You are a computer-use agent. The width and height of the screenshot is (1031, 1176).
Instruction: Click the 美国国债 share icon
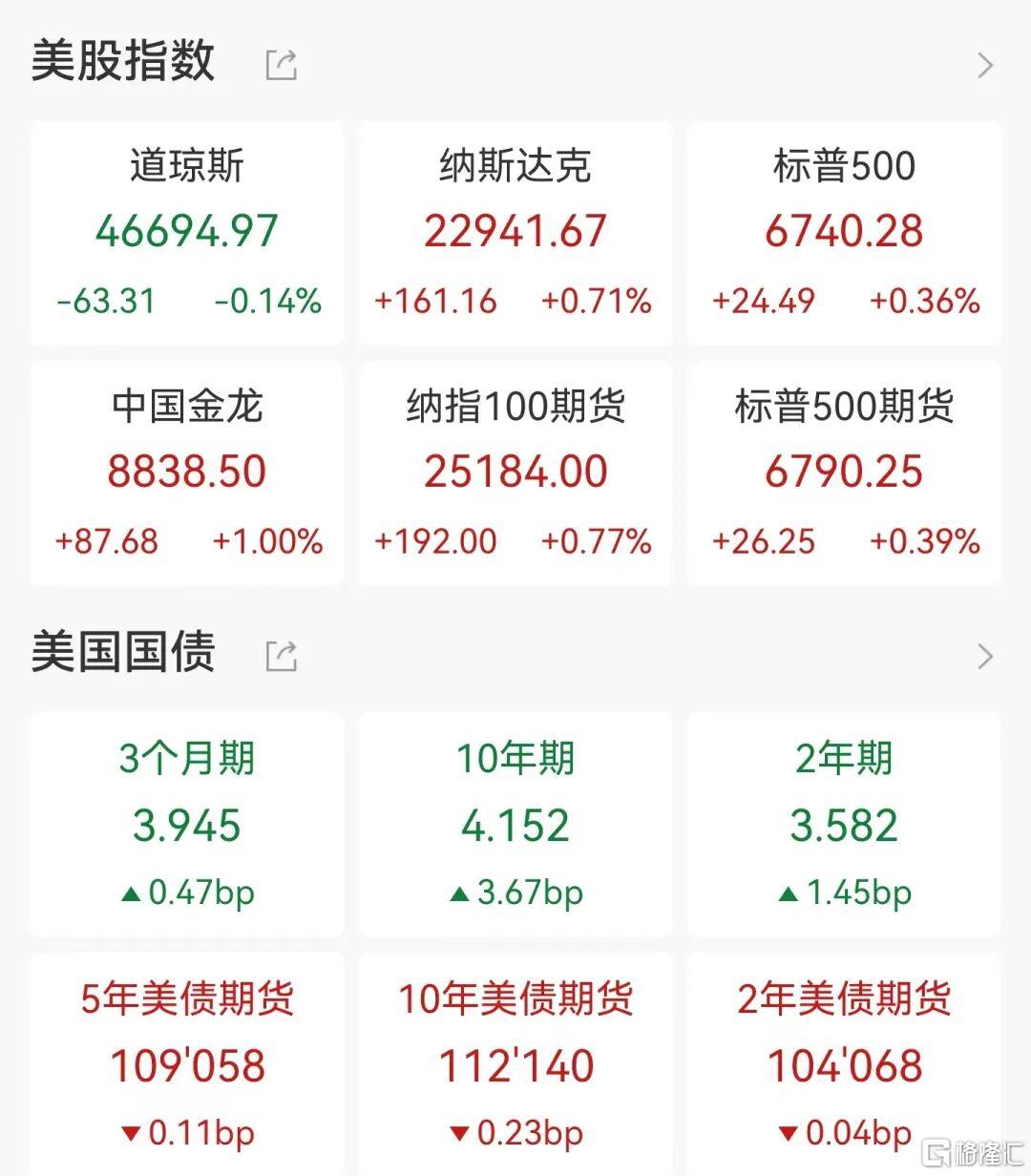280,655
